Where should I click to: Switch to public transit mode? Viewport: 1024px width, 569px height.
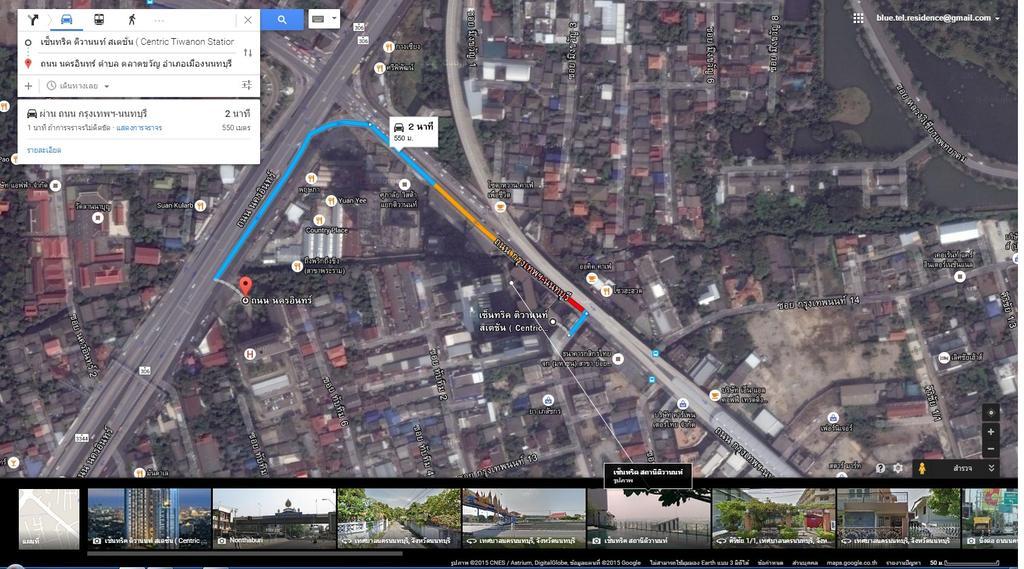(x=99, y=19)
